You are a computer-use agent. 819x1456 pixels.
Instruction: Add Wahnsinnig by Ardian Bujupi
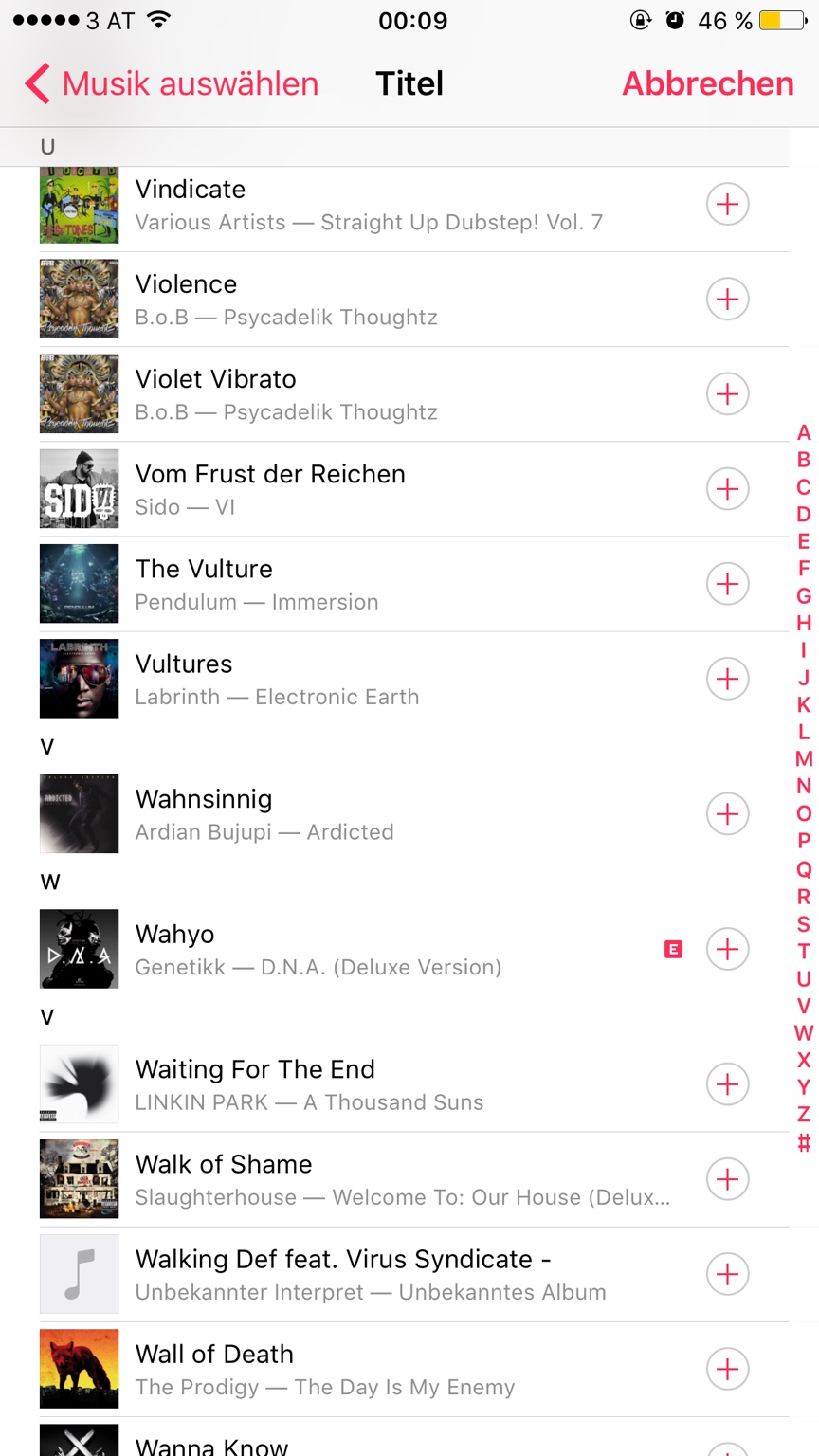point(727,813)
